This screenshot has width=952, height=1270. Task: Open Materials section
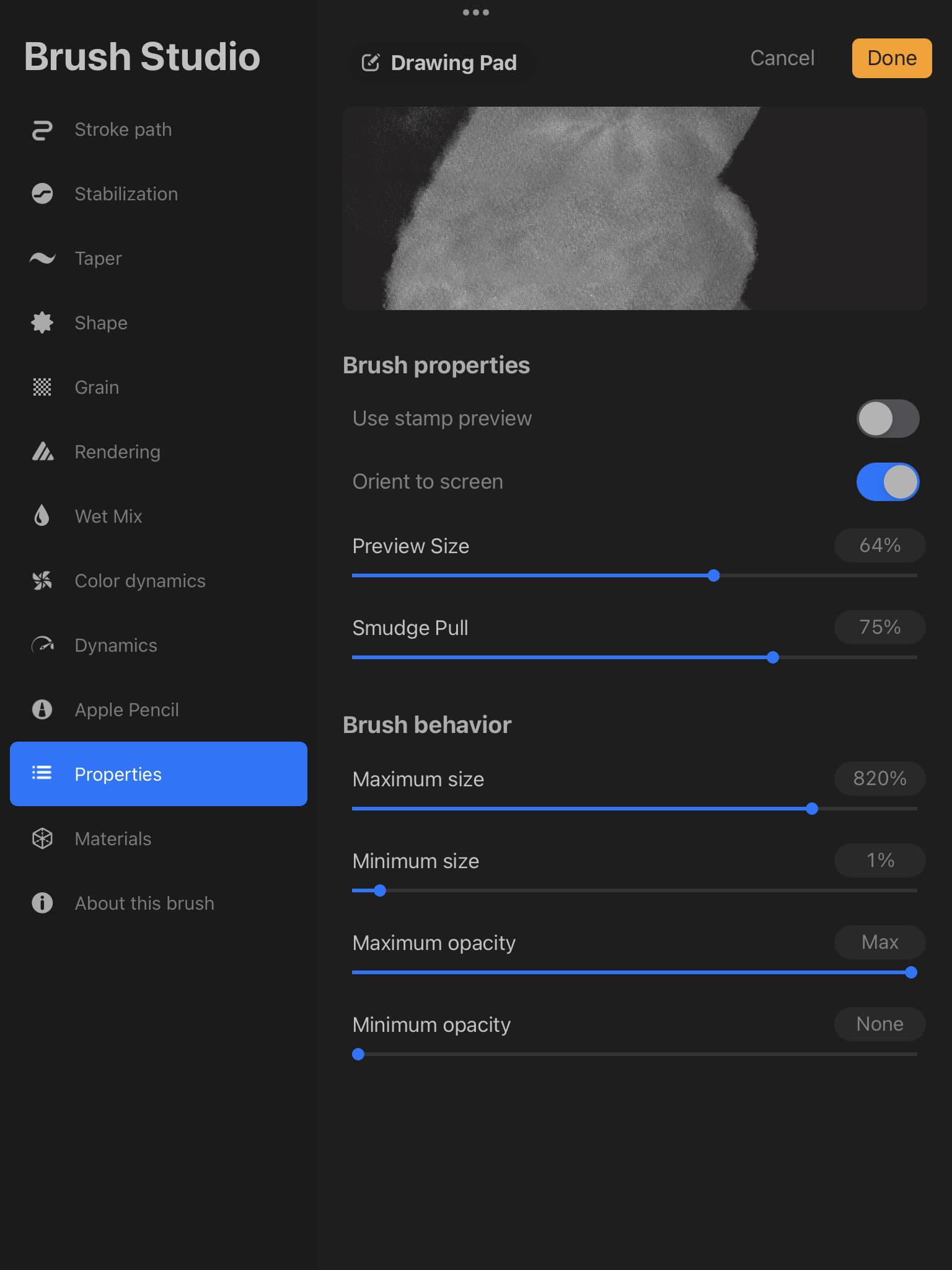pyautogui.click(x=113, y=839)
